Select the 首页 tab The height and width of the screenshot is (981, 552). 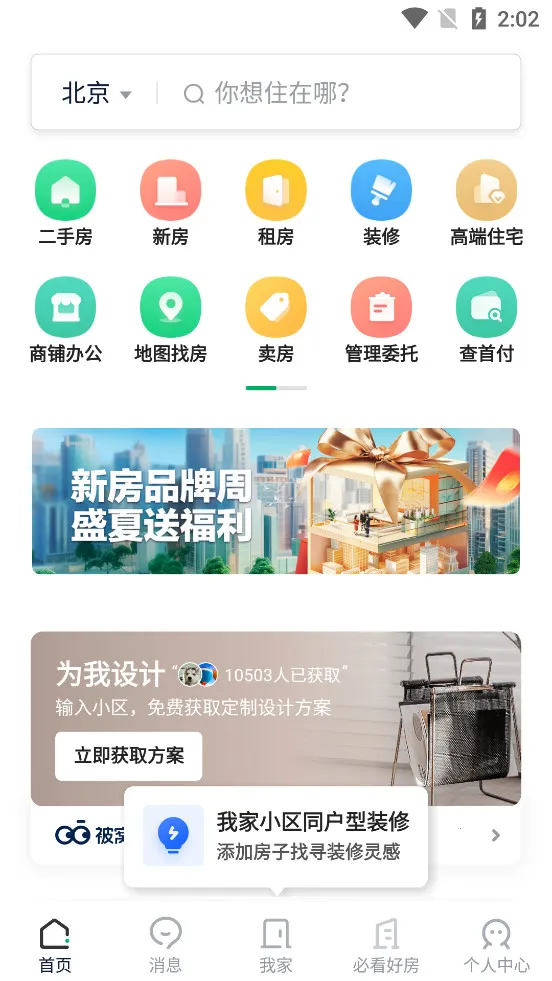point(55,945)
